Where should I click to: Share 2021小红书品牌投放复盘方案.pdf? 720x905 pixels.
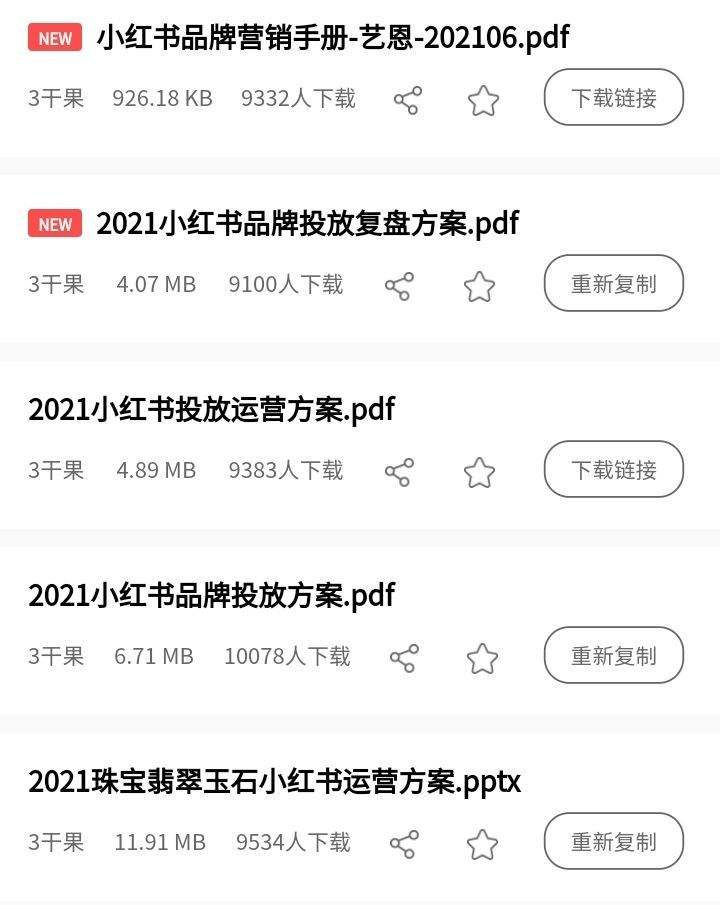(x=399, y=286)
